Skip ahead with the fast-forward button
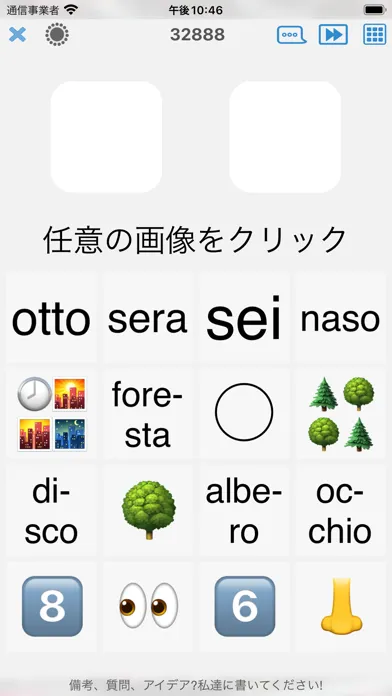 pos(333,35)
